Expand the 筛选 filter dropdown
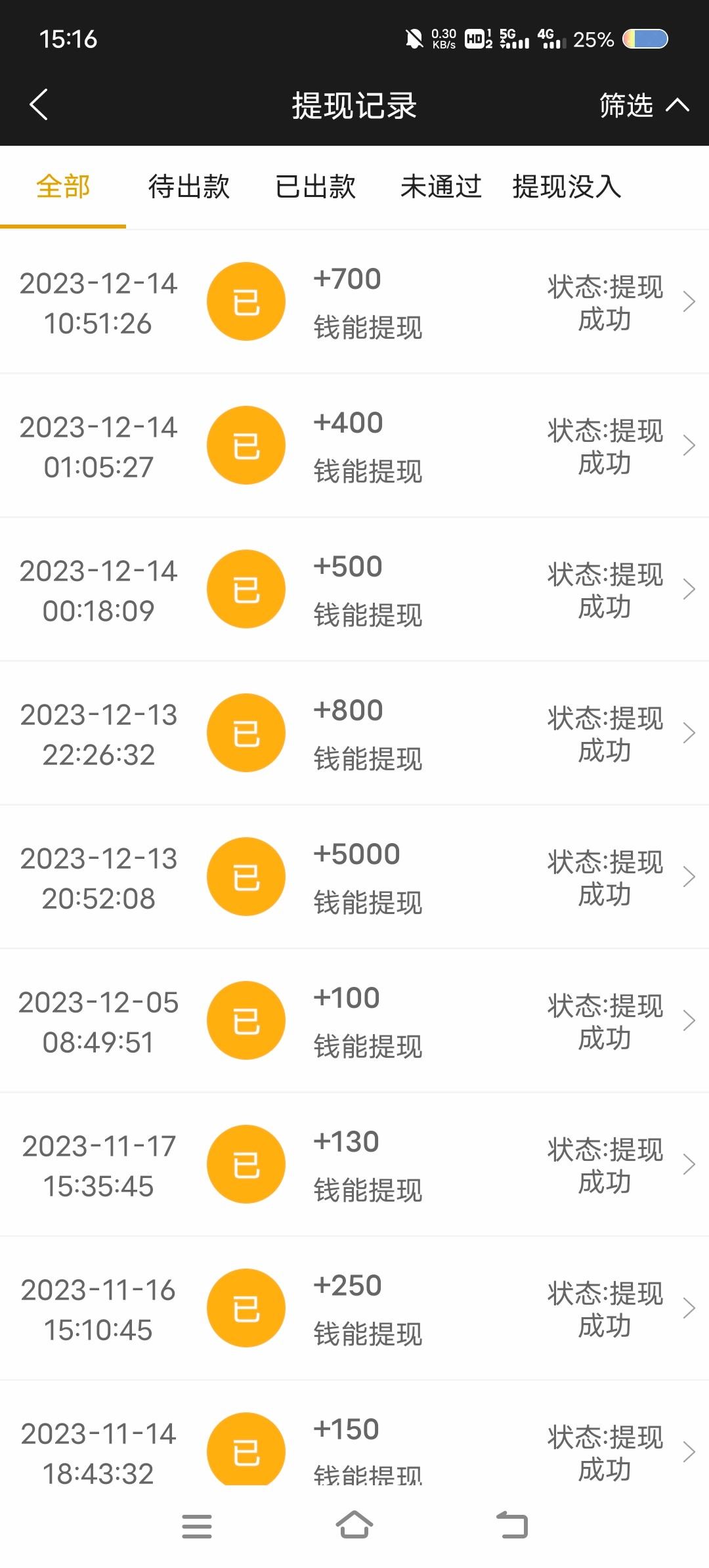Image resolution: width=709 pixels, height=1568 pixels. 643,105
